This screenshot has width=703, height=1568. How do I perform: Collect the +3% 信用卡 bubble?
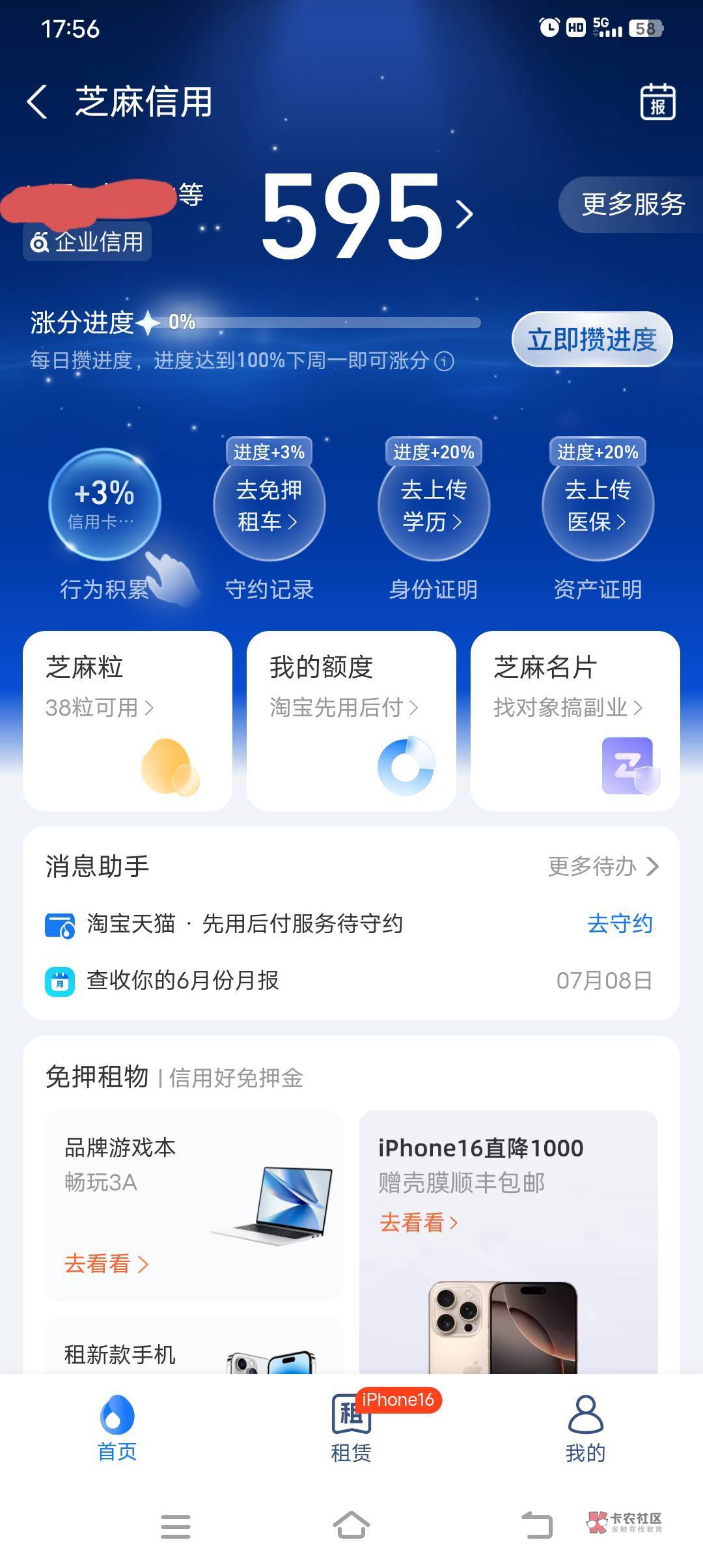click(105, 504)
